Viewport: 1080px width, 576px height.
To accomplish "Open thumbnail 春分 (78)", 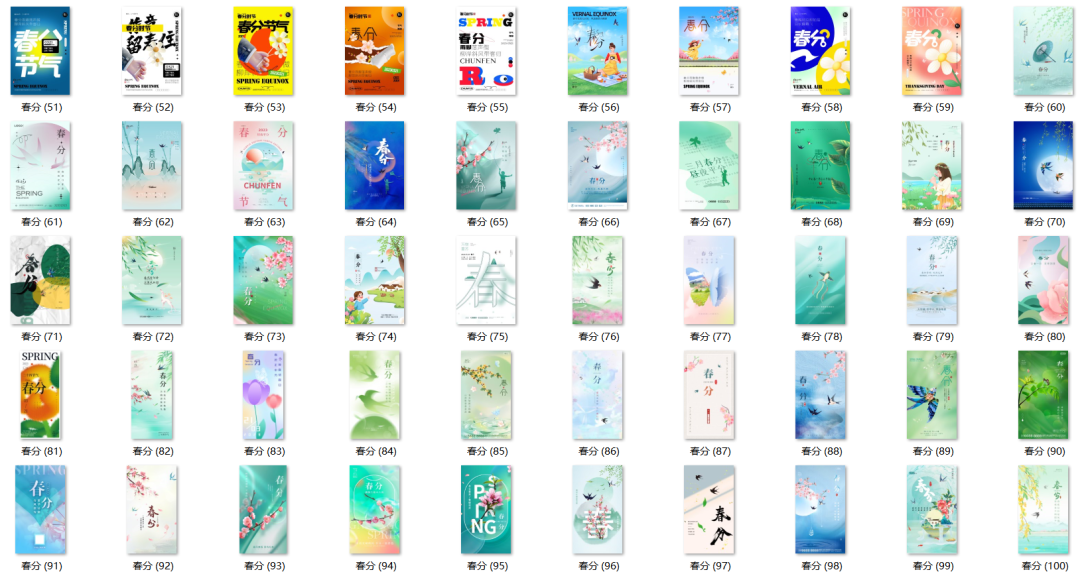I will [821, 281].
